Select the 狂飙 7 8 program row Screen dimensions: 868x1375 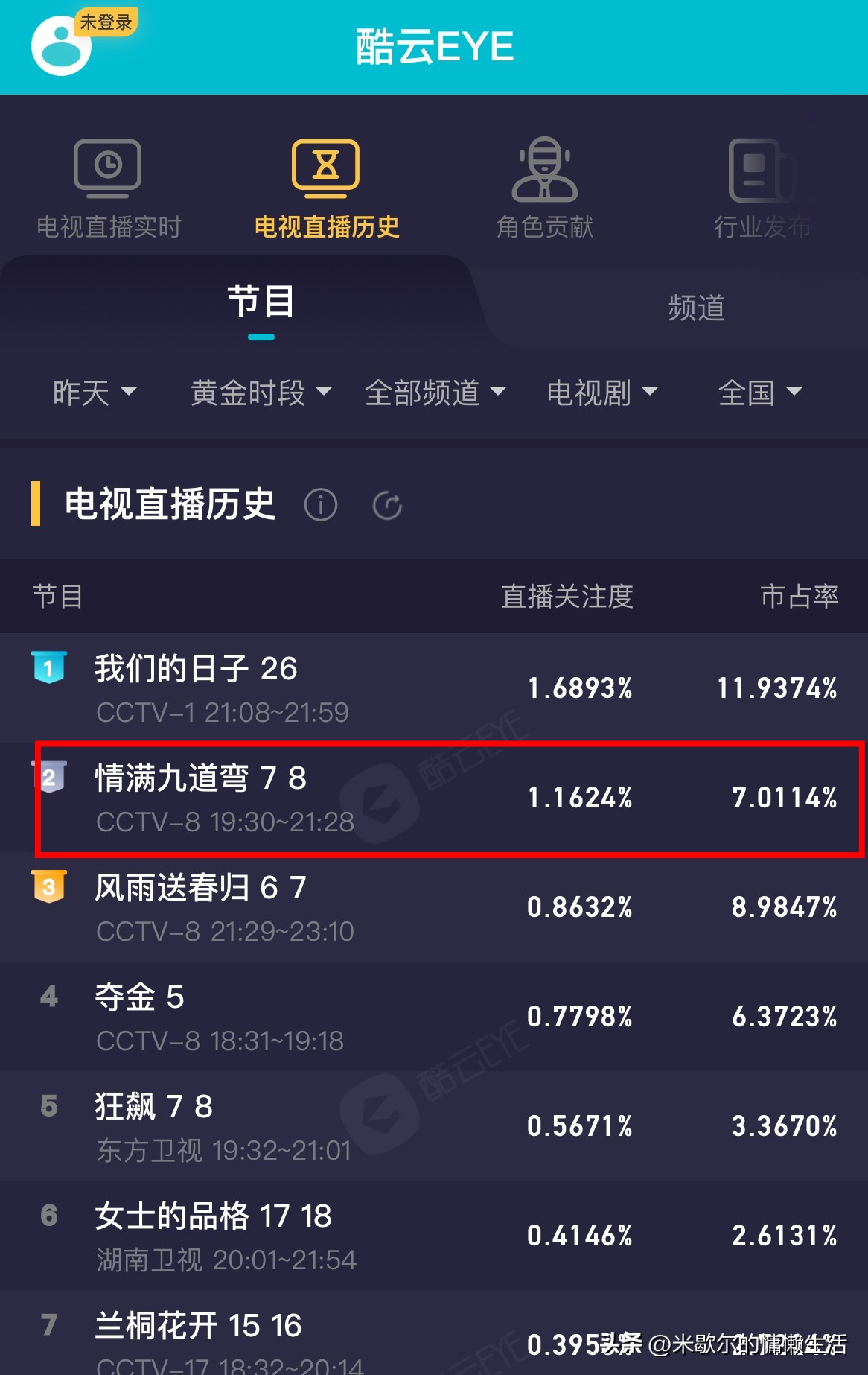[434, 1126]
